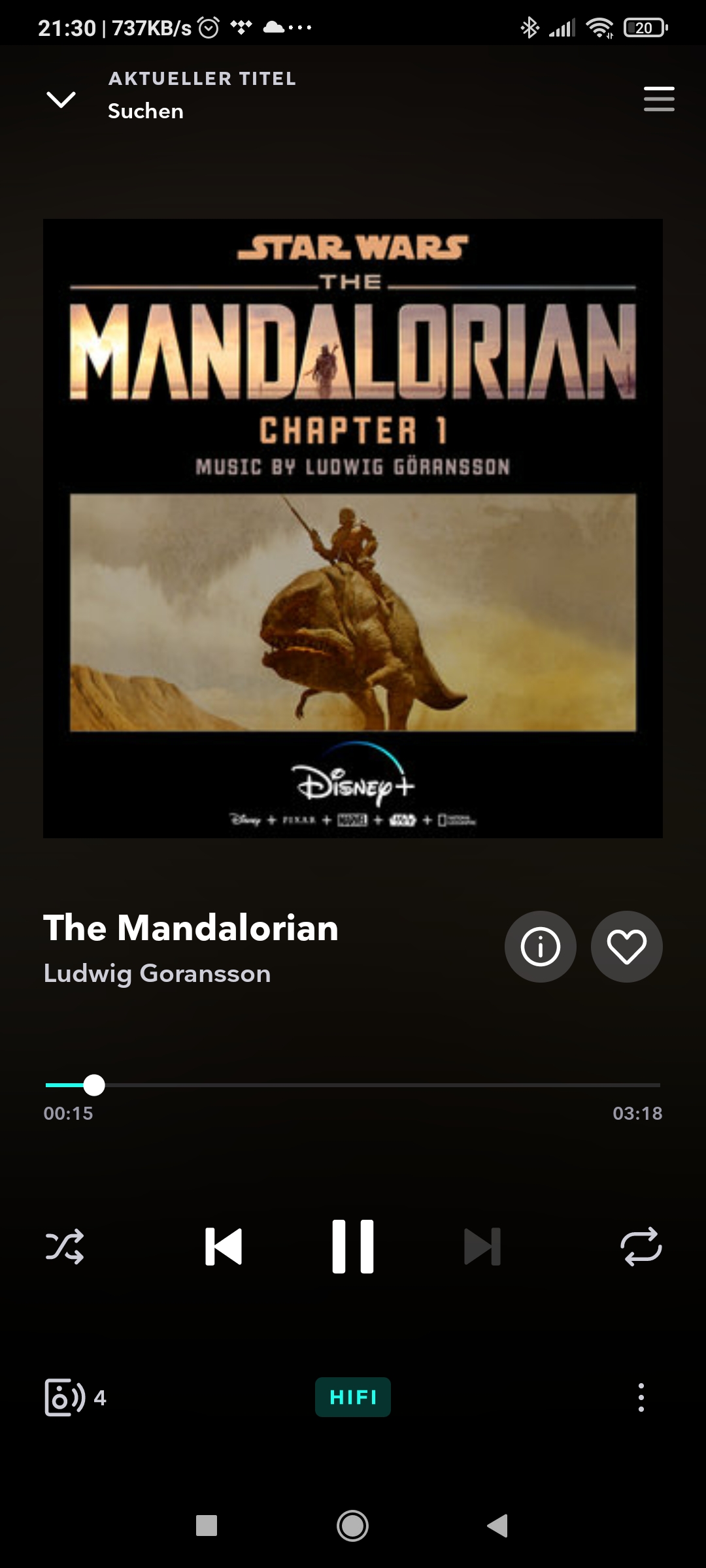The image size is (706, 1568).
Task: Toggle repeat mode
Action: [x=641, y=1247]
